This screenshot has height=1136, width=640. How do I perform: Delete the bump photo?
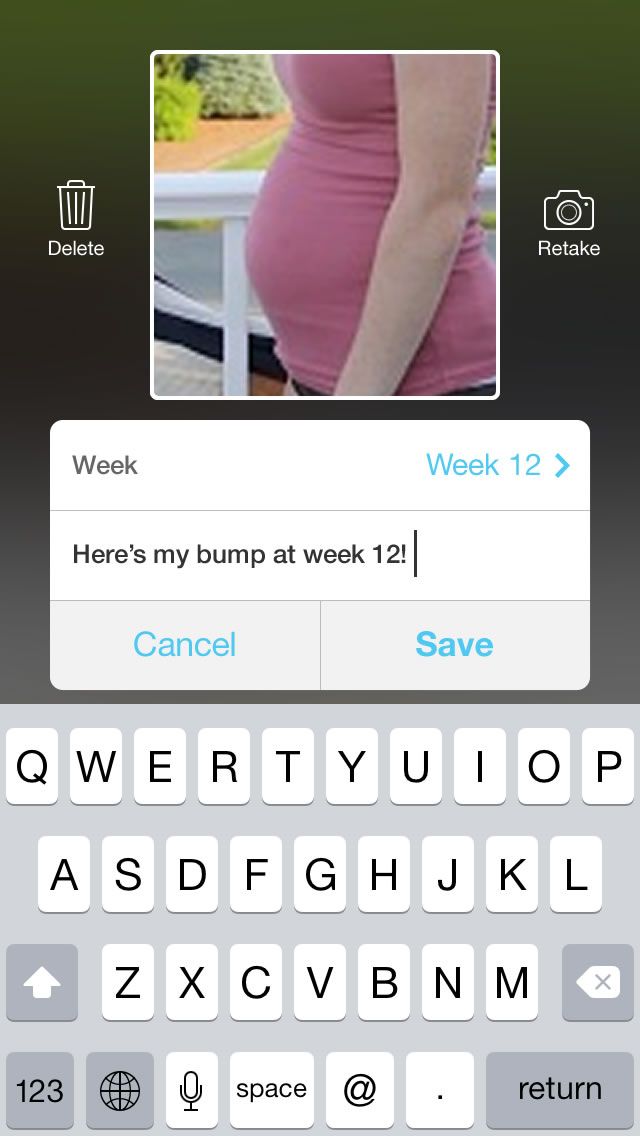click(76, 217)
